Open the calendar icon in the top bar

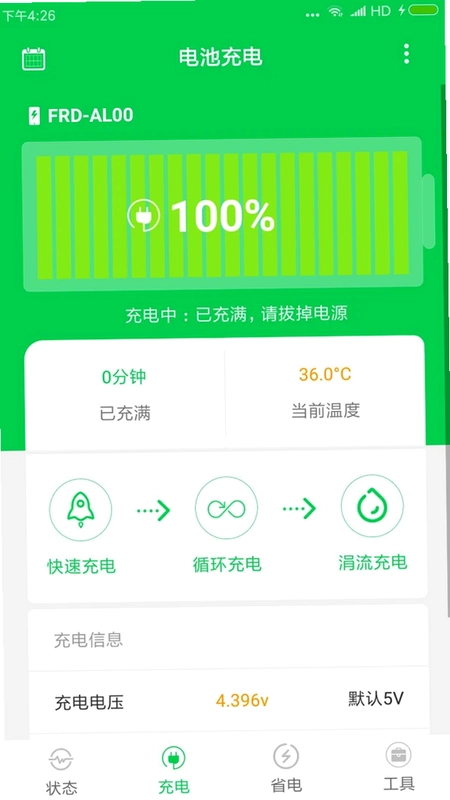point(34,59)
